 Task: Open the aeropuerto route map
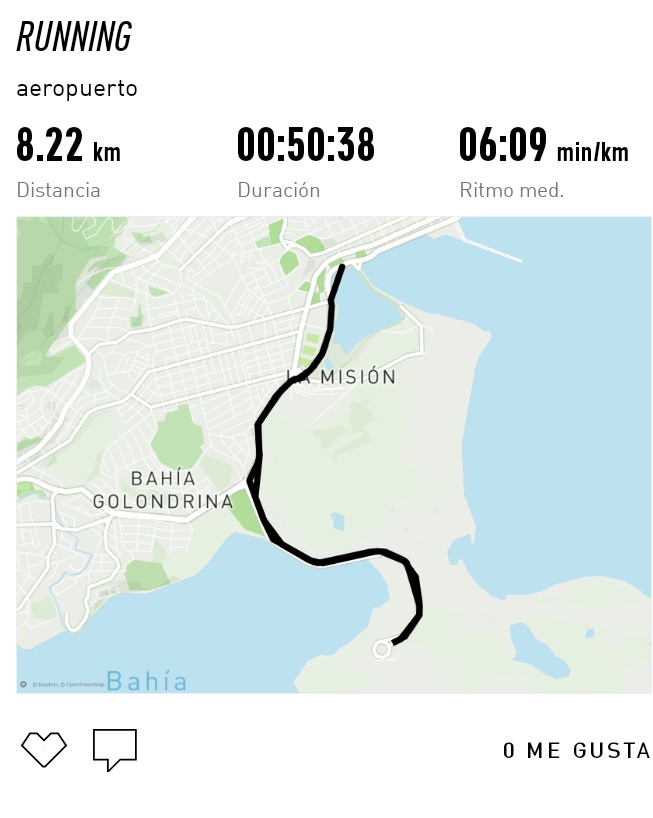click(333, 455)
